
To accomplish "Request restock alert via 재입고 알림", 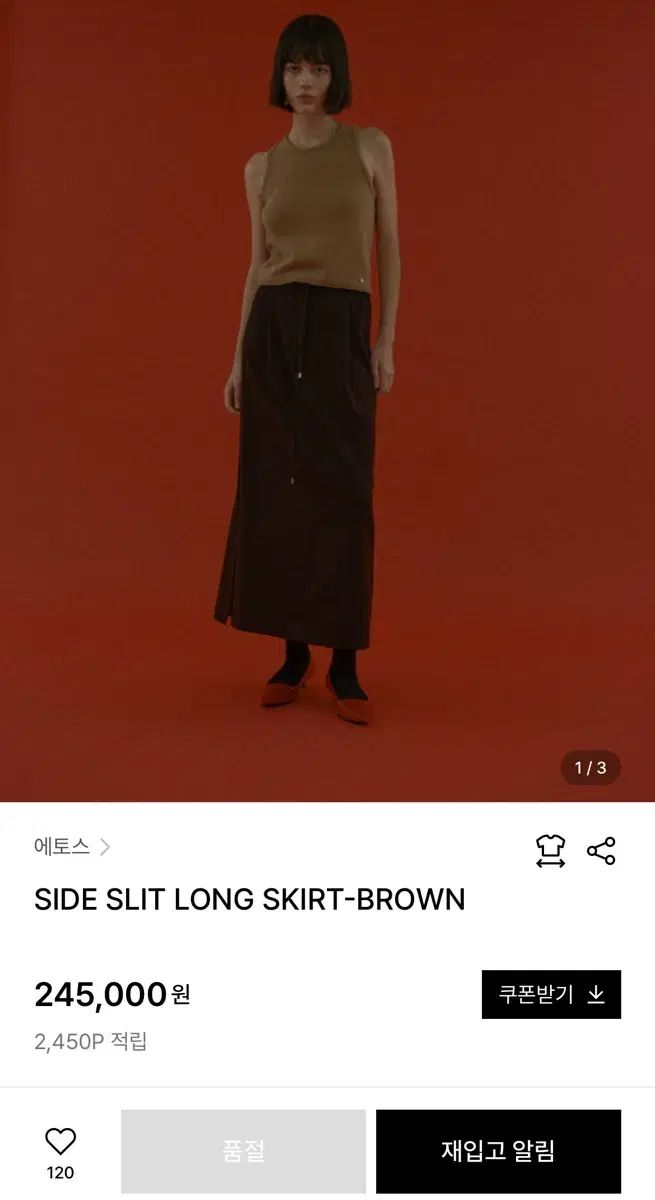I will (498, 1151).
